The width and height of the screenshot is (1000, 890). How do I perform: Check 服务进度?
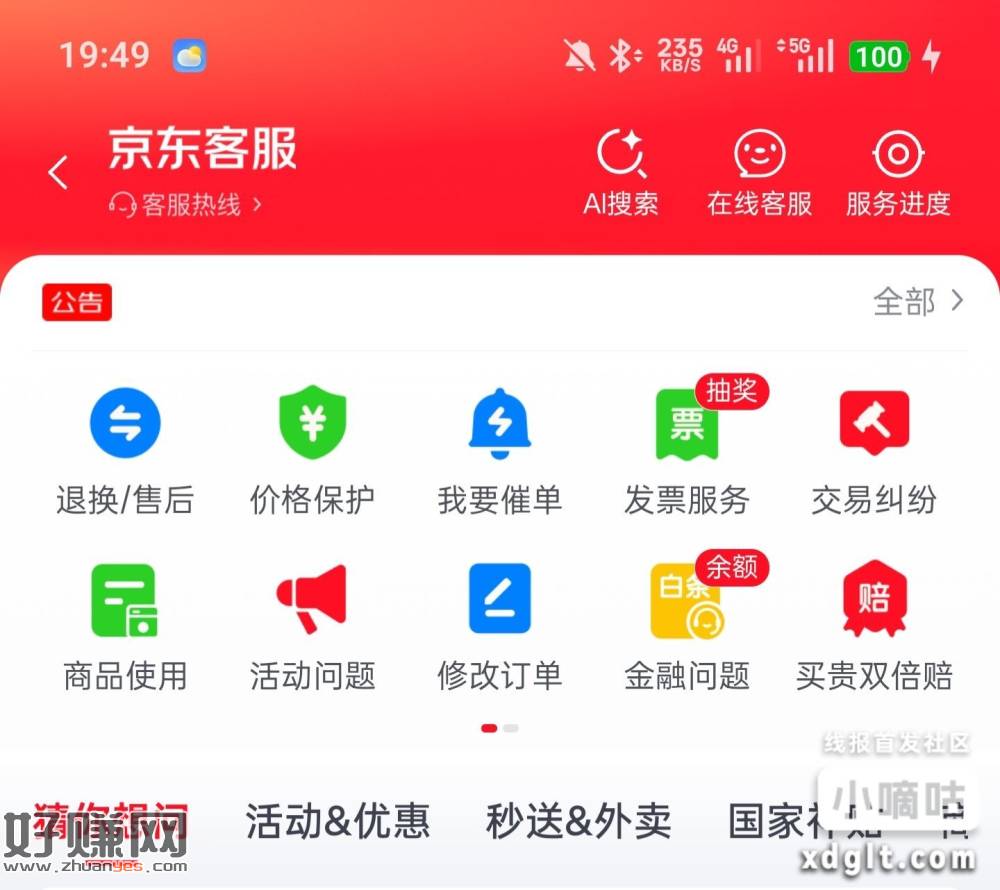point(897,175)
